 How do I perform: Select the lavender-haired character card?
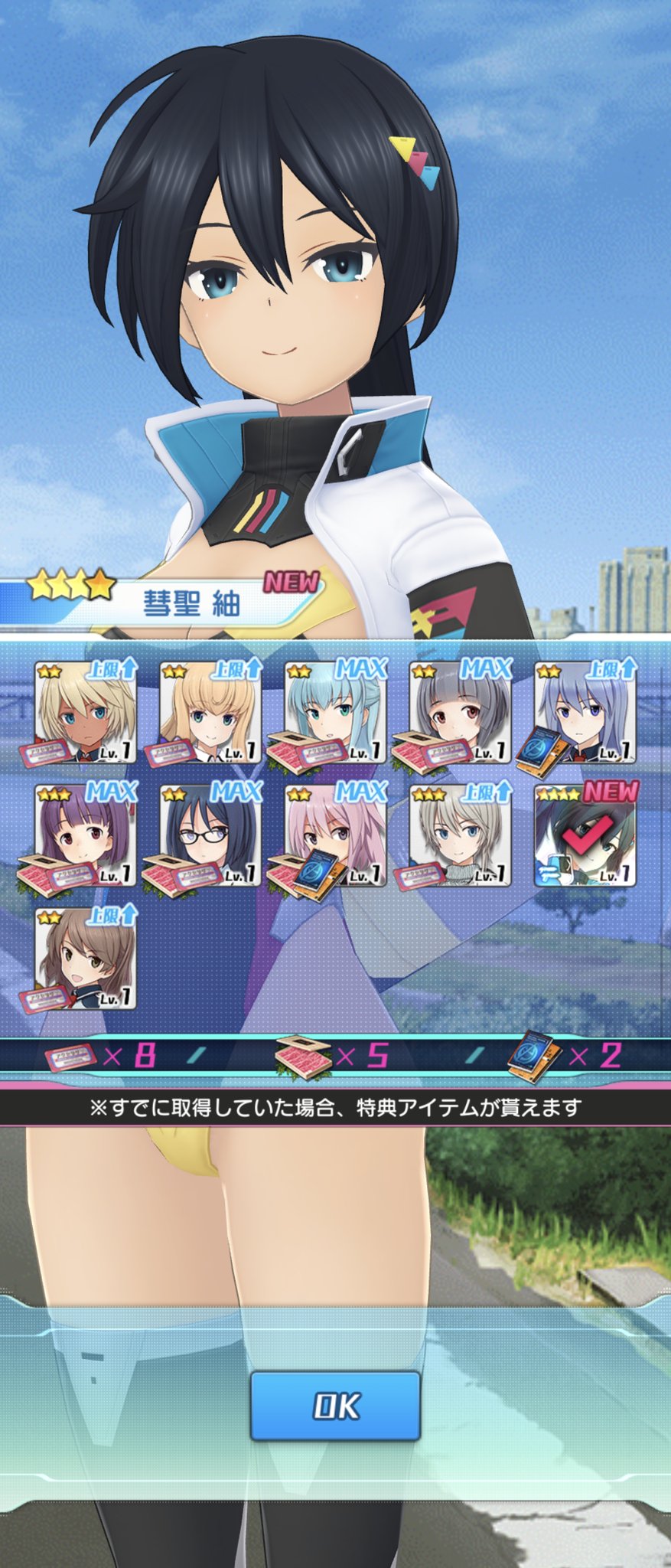tap(585, 713)
